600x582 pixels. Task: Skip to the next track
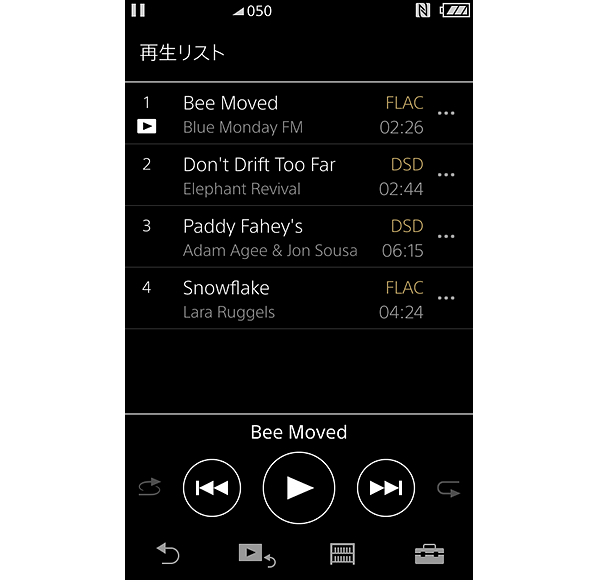click(386, 488)
